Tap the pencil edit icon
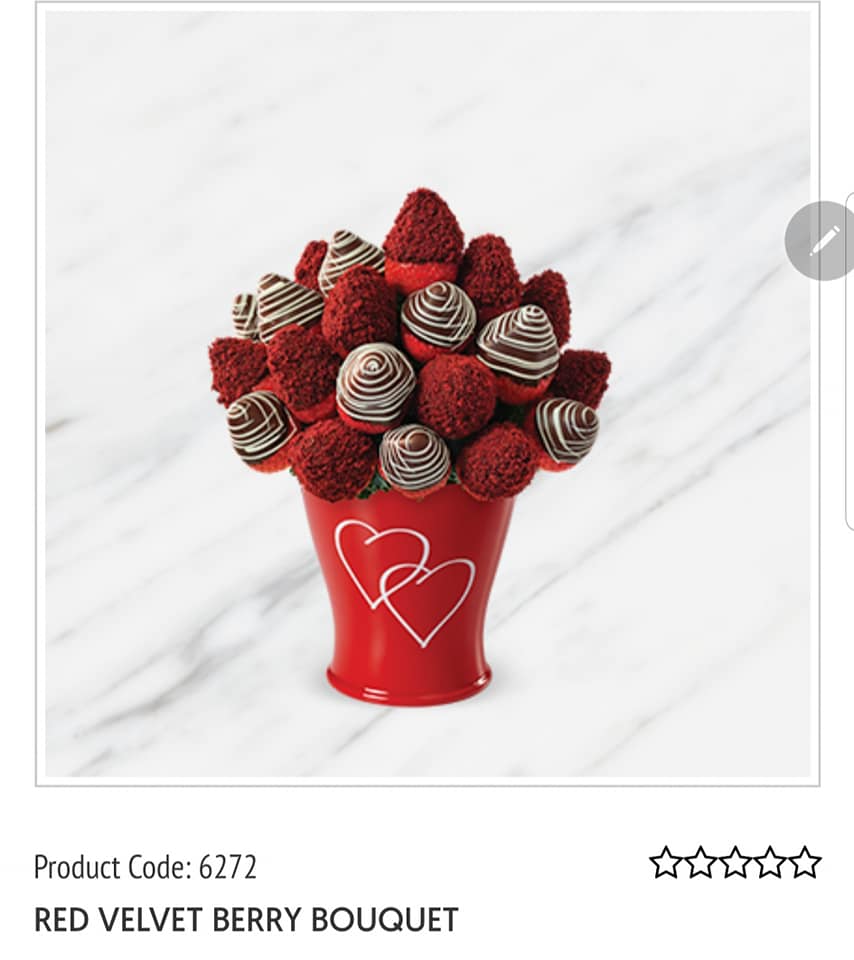Image resolution: width=854 pixels, height=960 pixels. [x=822, y=241]
